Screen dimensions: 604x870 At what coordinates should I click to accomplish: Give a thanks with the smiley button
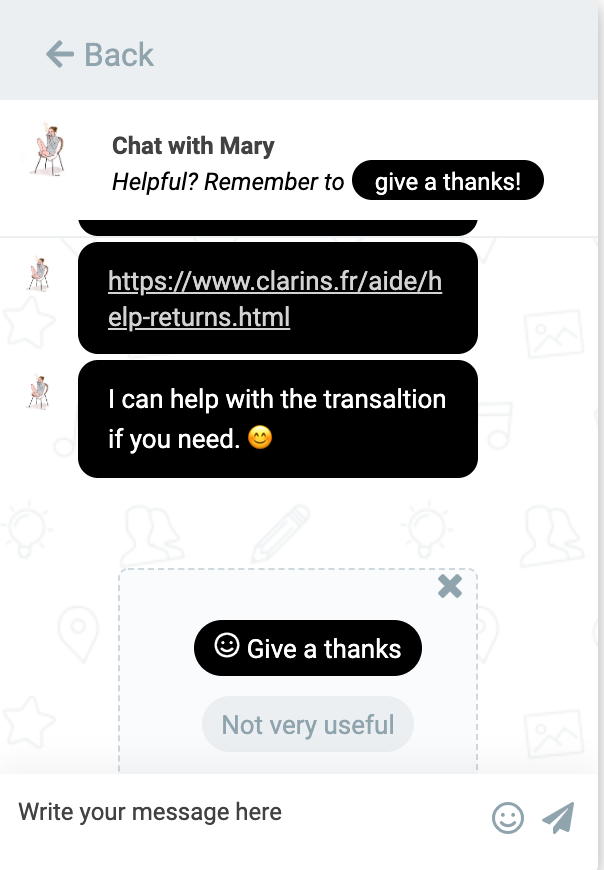coord(307,648)
